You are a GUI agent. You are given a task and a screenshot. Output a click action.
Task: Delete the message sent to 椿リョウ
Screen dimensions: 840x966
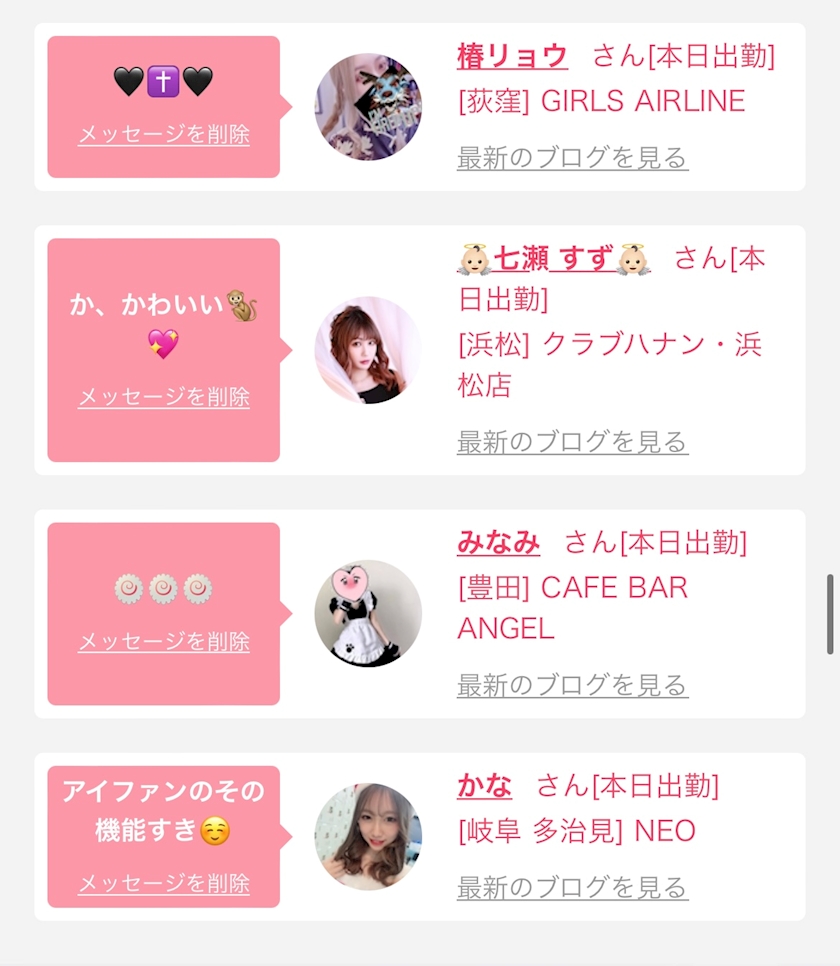pyautogui.click(x=164, y=134)
